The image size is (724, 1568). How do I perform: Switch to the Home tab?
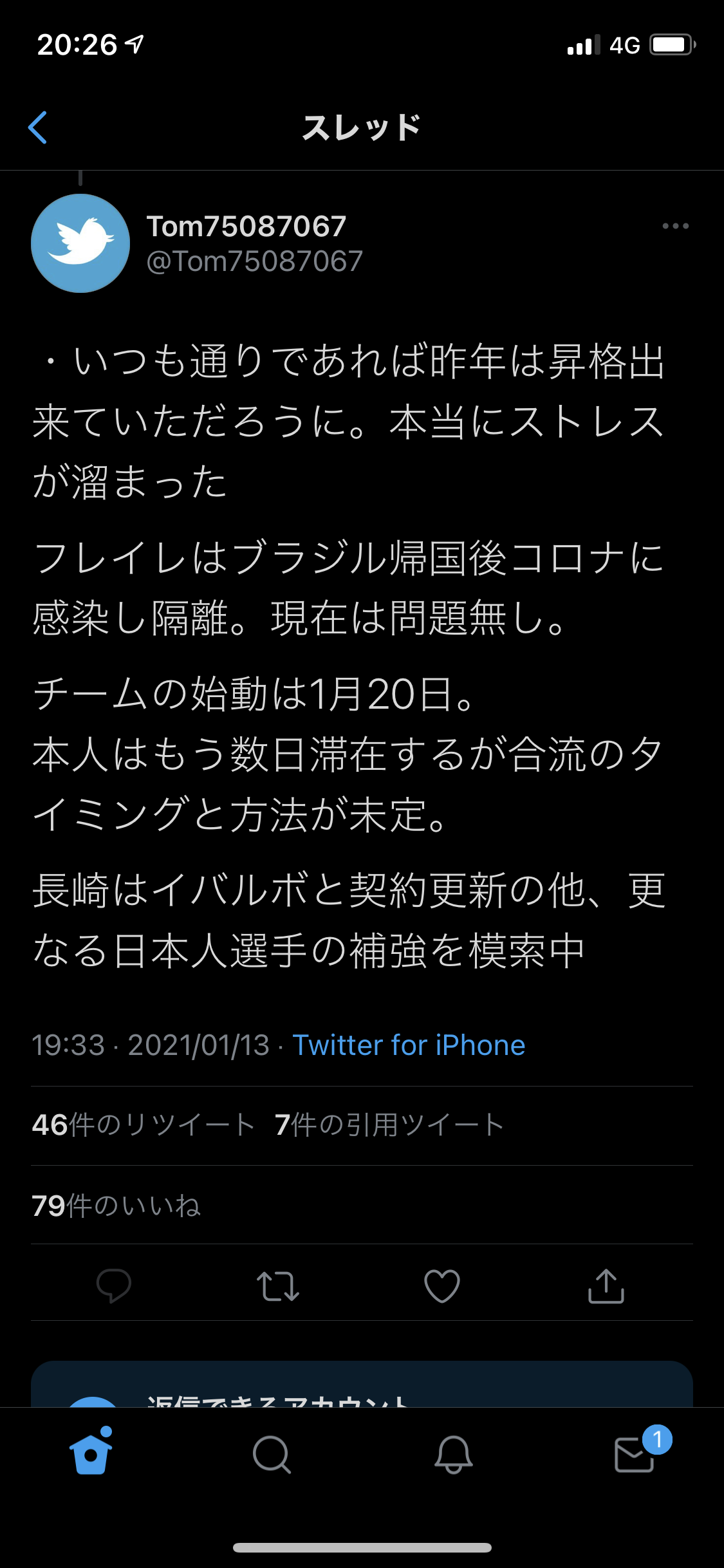click(x=91, y=1455)
